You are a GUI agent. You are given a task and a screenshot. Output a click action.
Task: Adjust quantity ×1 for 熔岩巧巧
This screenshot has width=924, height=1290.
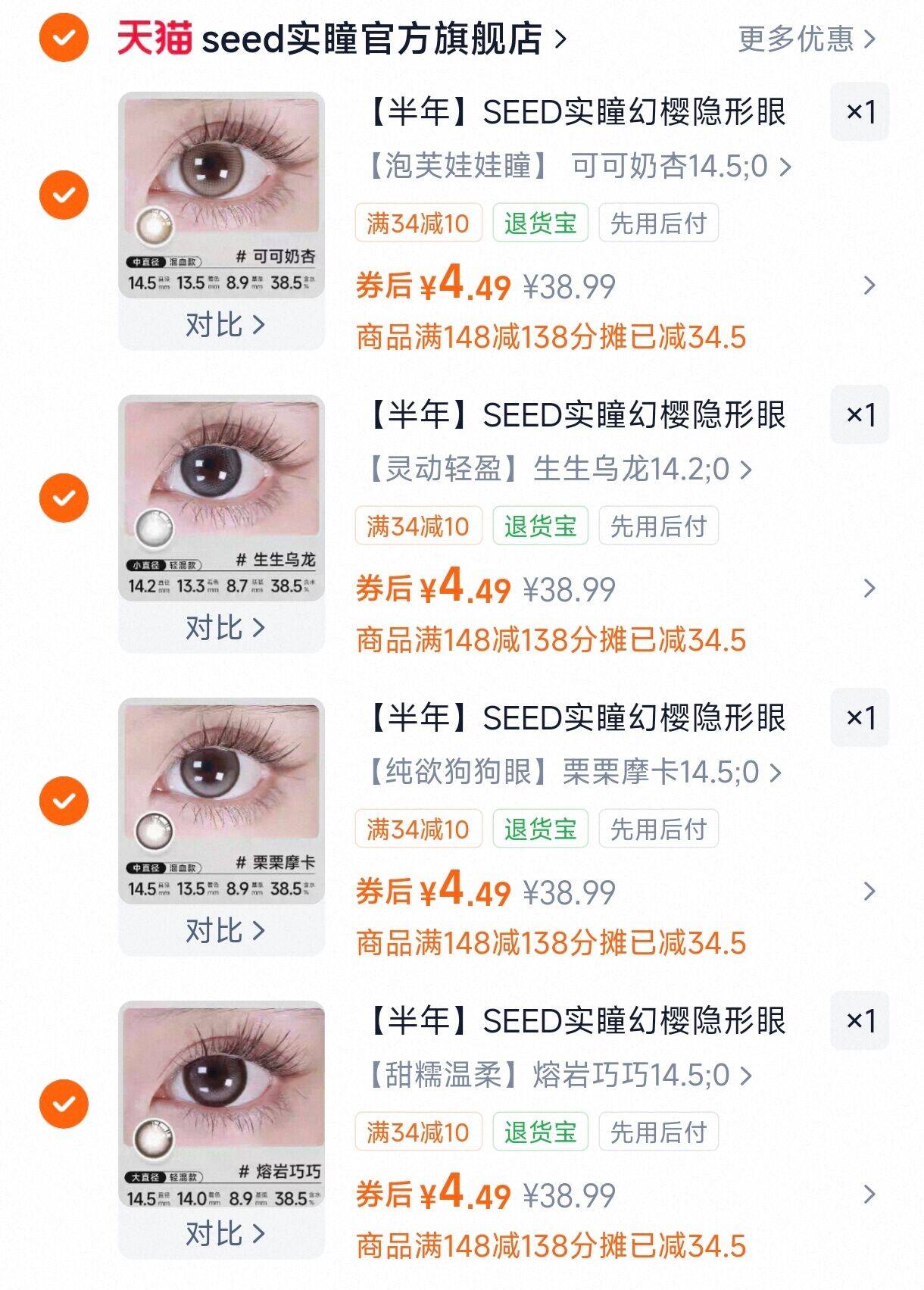pyautogui.click(x=860, y=1021)
